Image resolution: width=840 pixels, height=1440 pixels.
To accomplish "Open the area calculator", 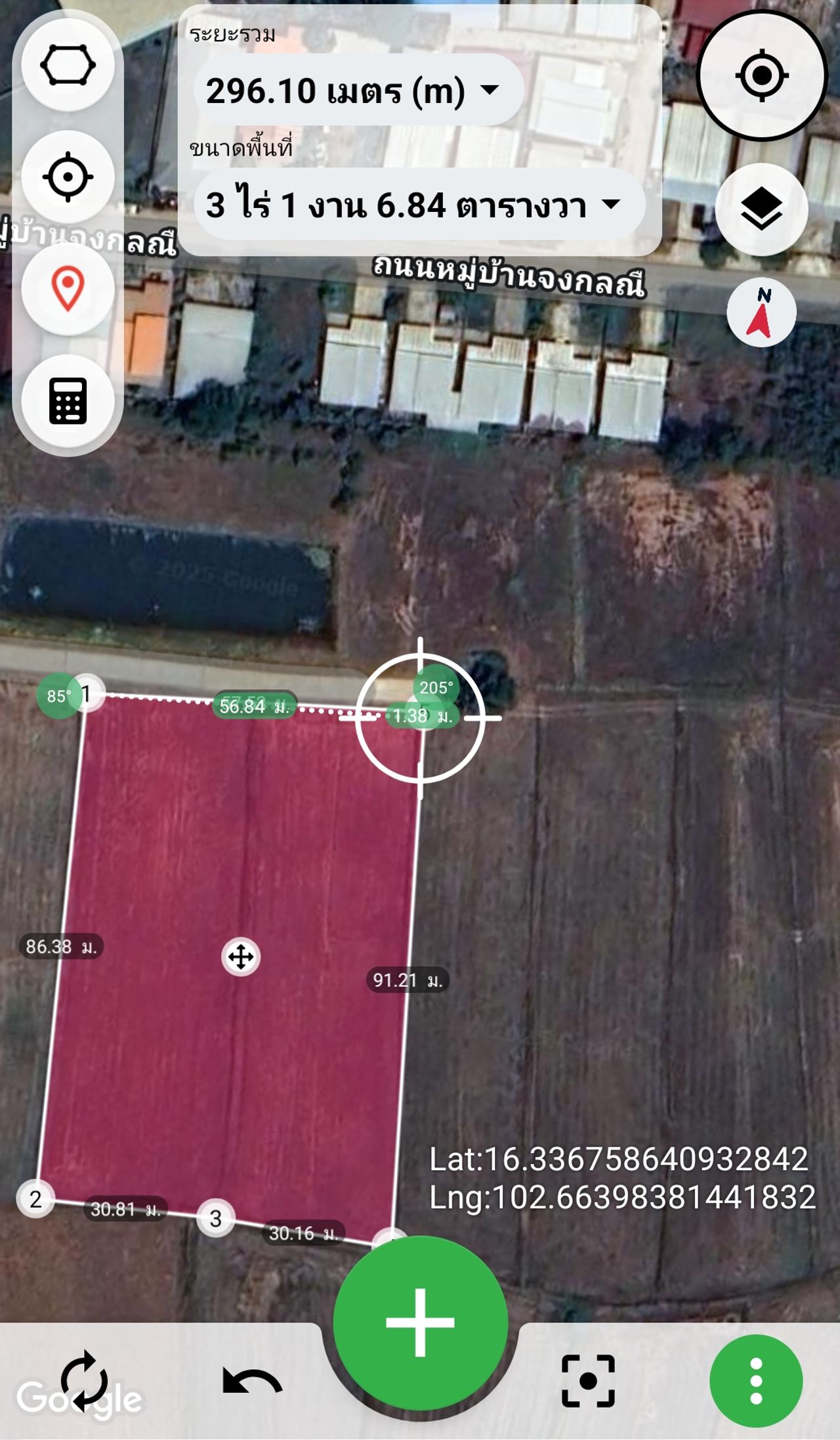I will (x=68, y=400).
